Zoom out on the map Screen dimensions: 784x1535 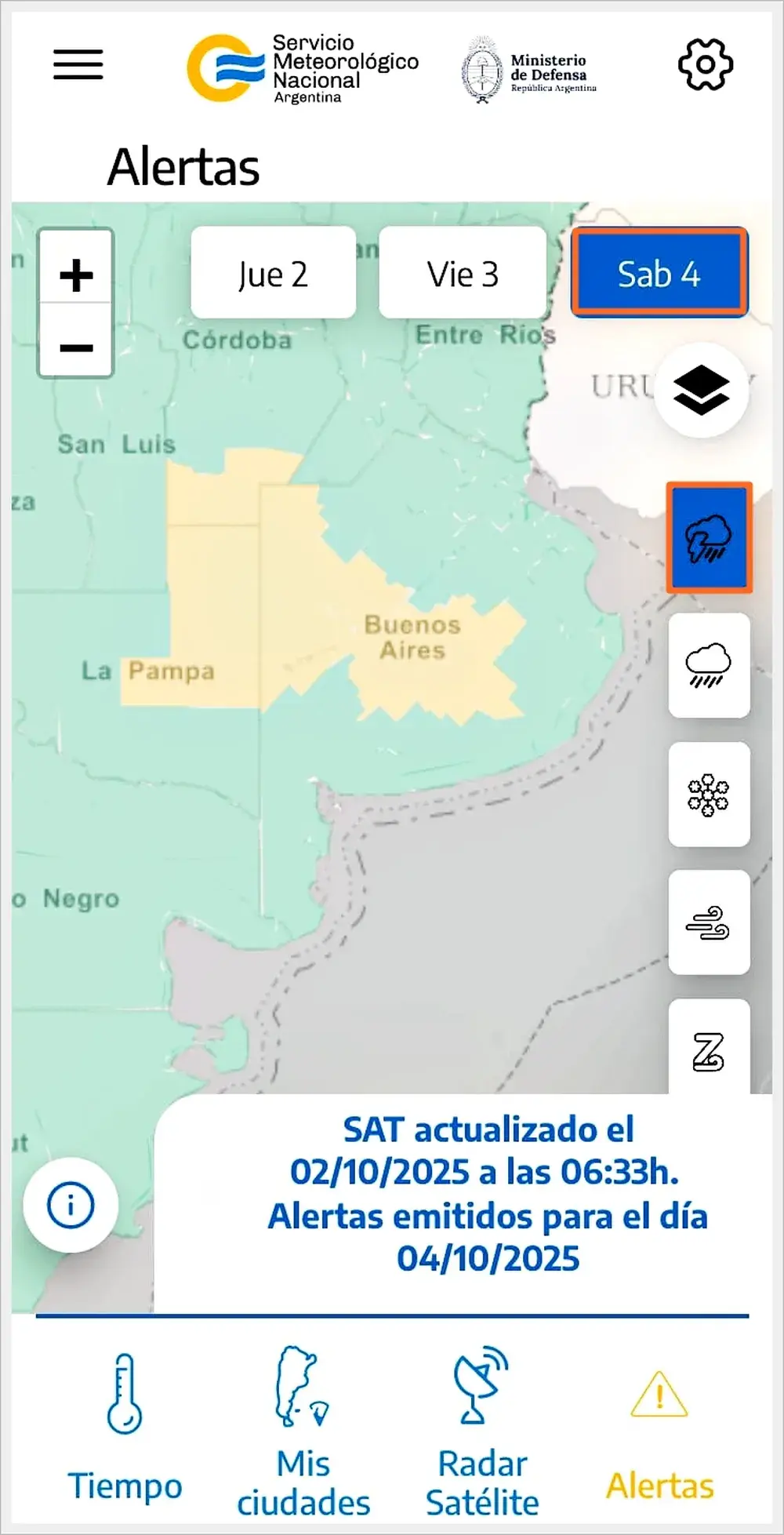click(x=76, y=347)
